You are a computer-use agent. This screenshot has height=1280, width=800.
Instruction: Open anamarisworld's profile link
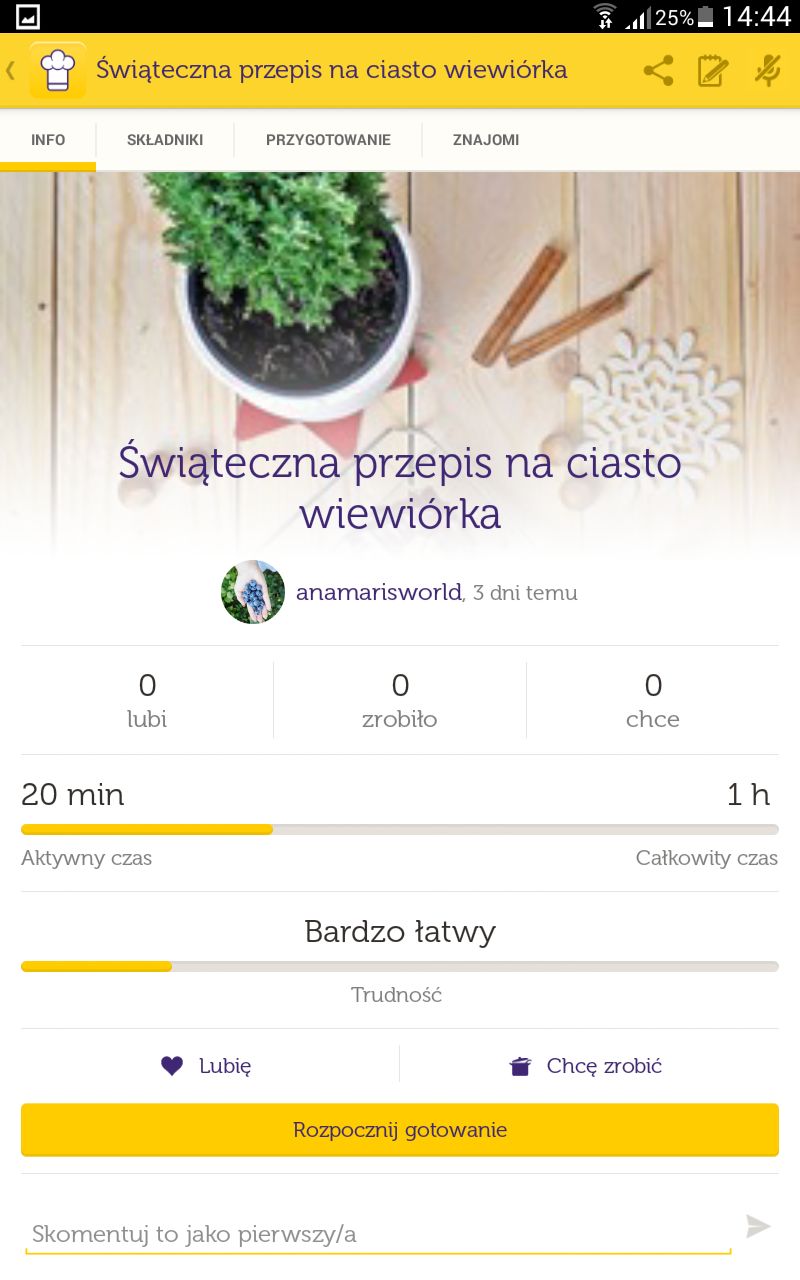(x=378, y=592)
